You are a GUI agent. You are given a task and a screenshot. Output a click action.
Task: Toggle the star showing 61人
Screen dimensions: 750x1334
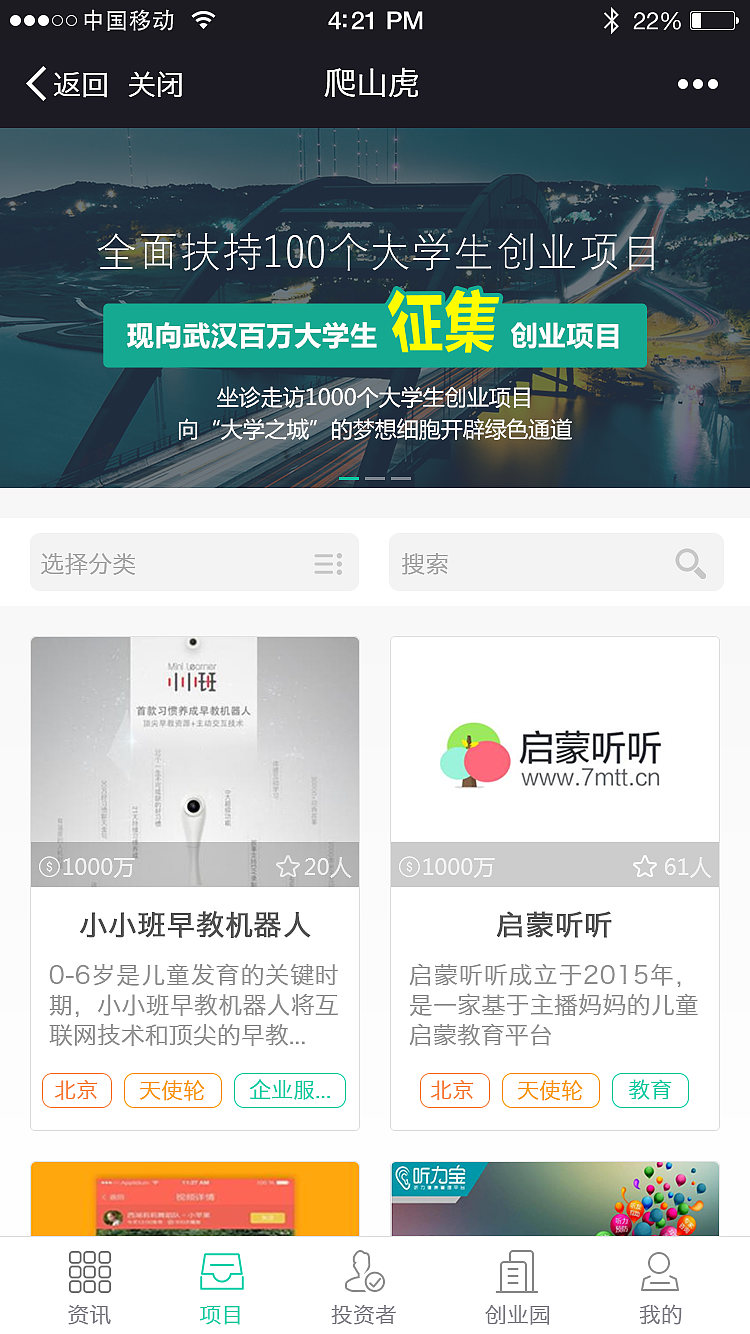pyautogui.click(x=645, y=866)
